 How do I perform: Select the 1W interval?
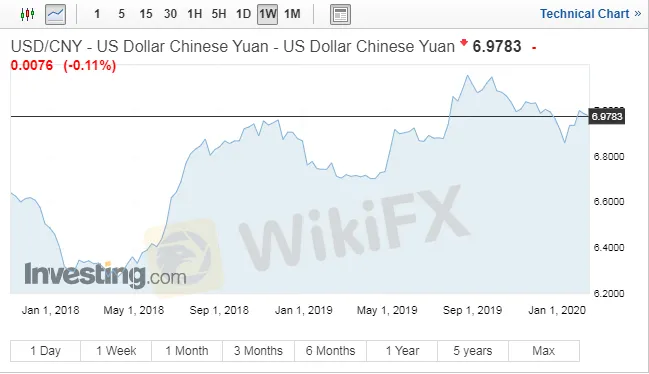click(267, 14)
